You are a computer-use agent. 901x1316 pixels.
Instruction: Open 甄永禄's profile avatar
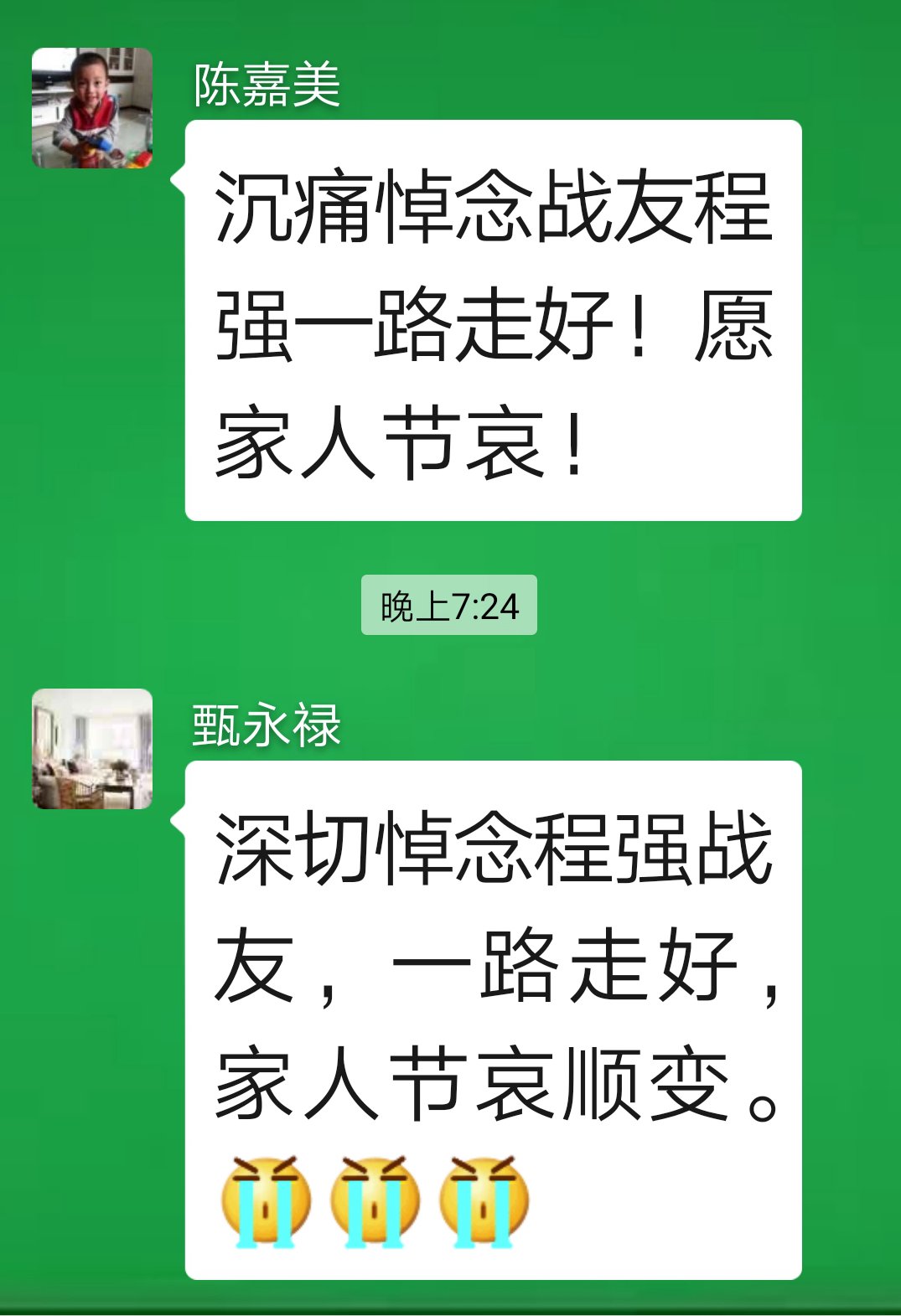tap(92, 749)
